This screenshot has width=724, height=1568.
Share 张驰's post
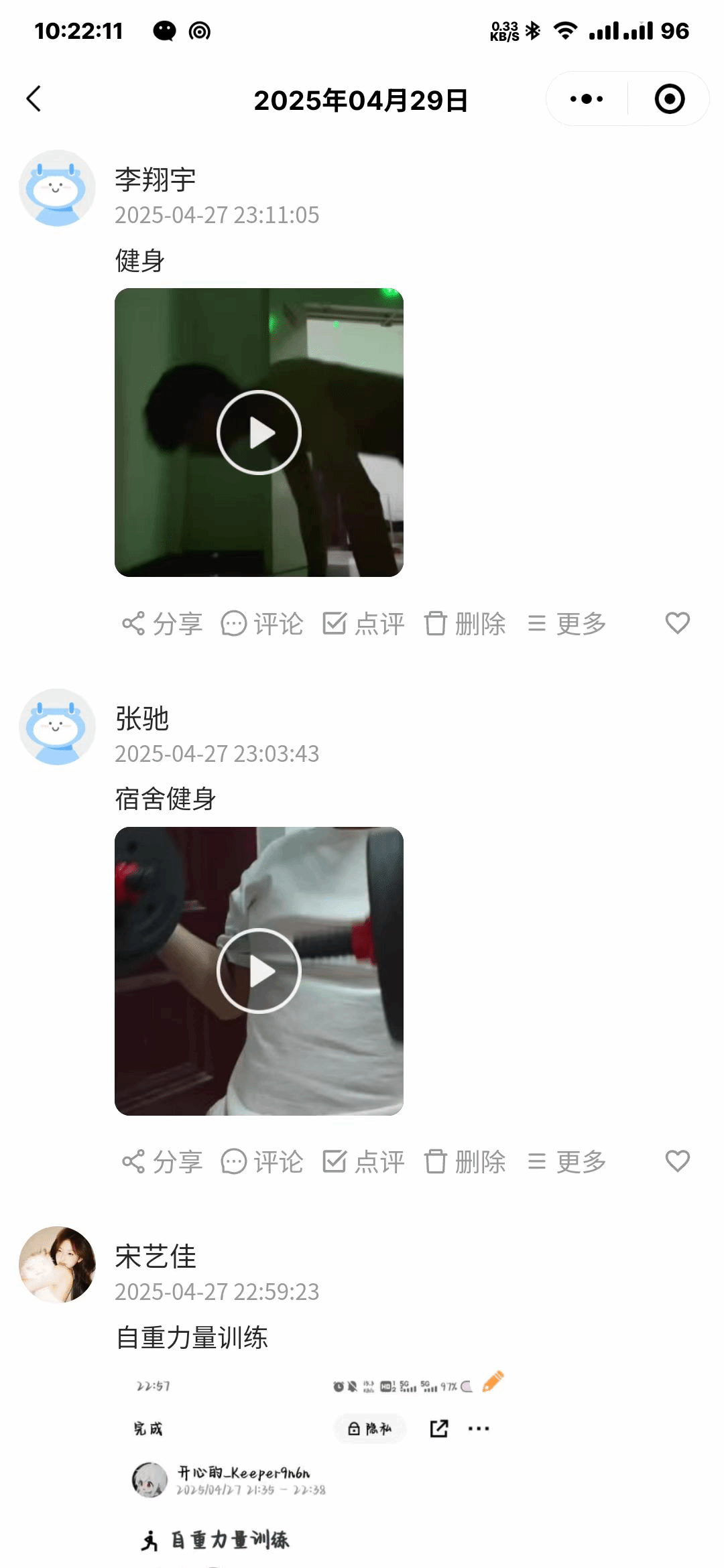[x=162, y=1161]
